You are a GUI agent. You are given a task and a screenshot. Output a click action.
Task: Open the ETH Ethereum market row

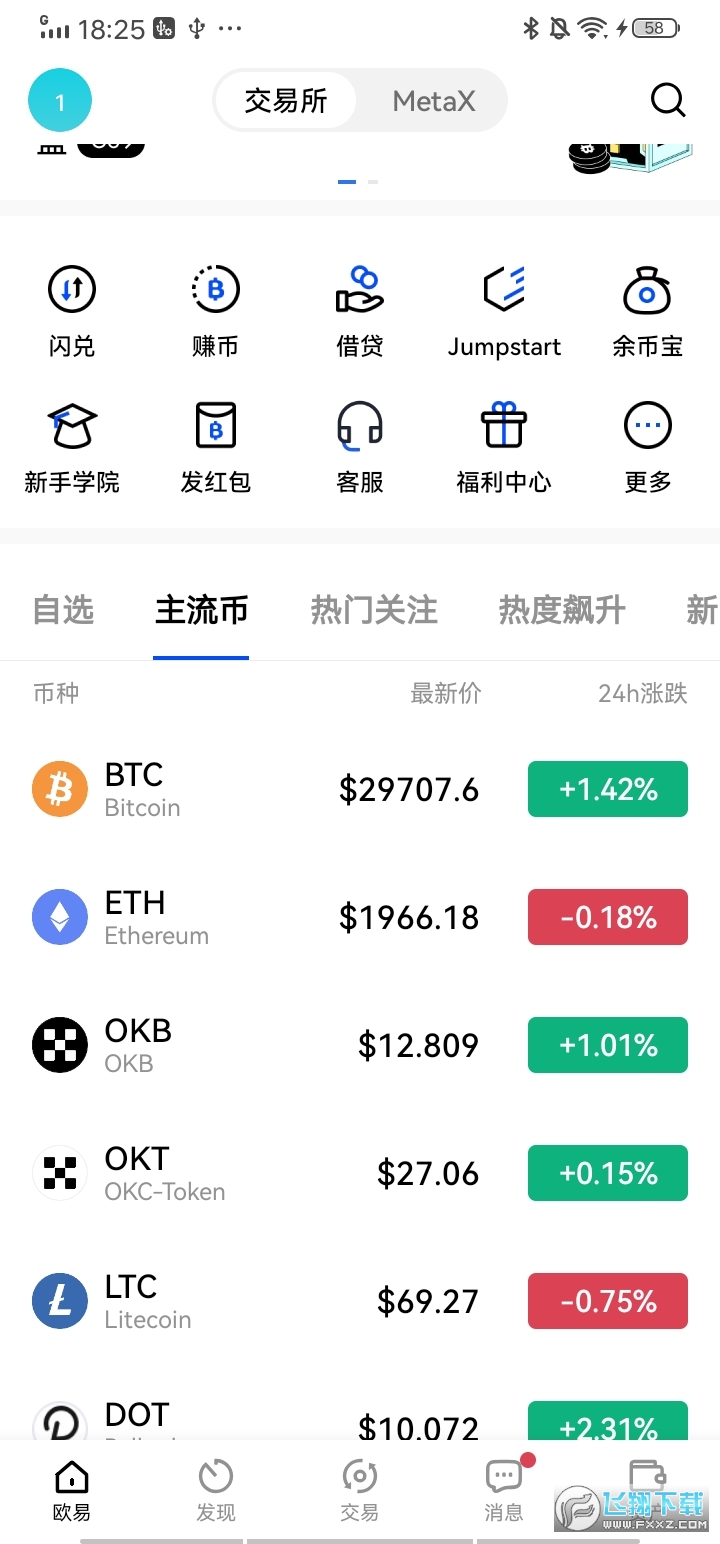point(360,917)
